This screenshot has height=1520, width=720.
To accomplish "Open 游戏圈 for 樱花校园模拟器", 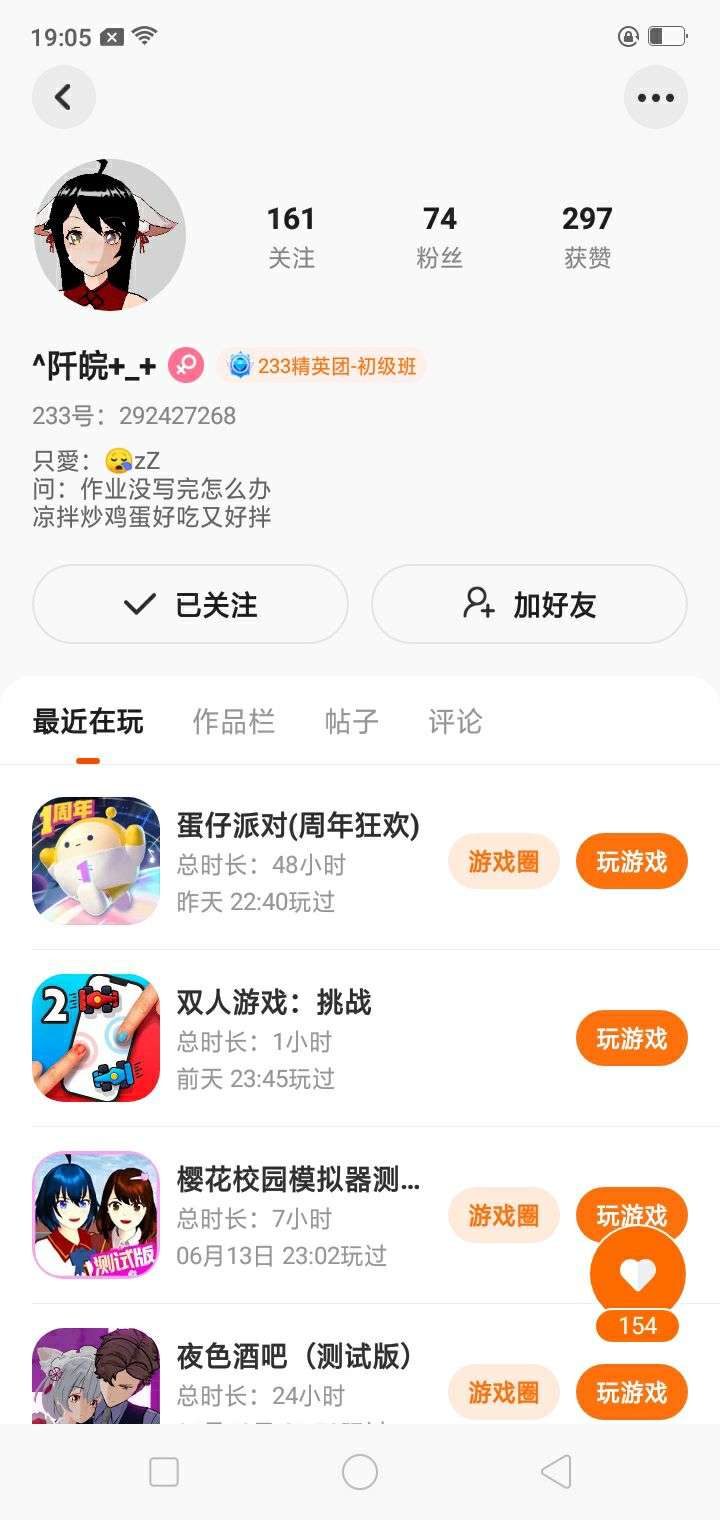I will pyautogui.click(x=503, y=1215).
